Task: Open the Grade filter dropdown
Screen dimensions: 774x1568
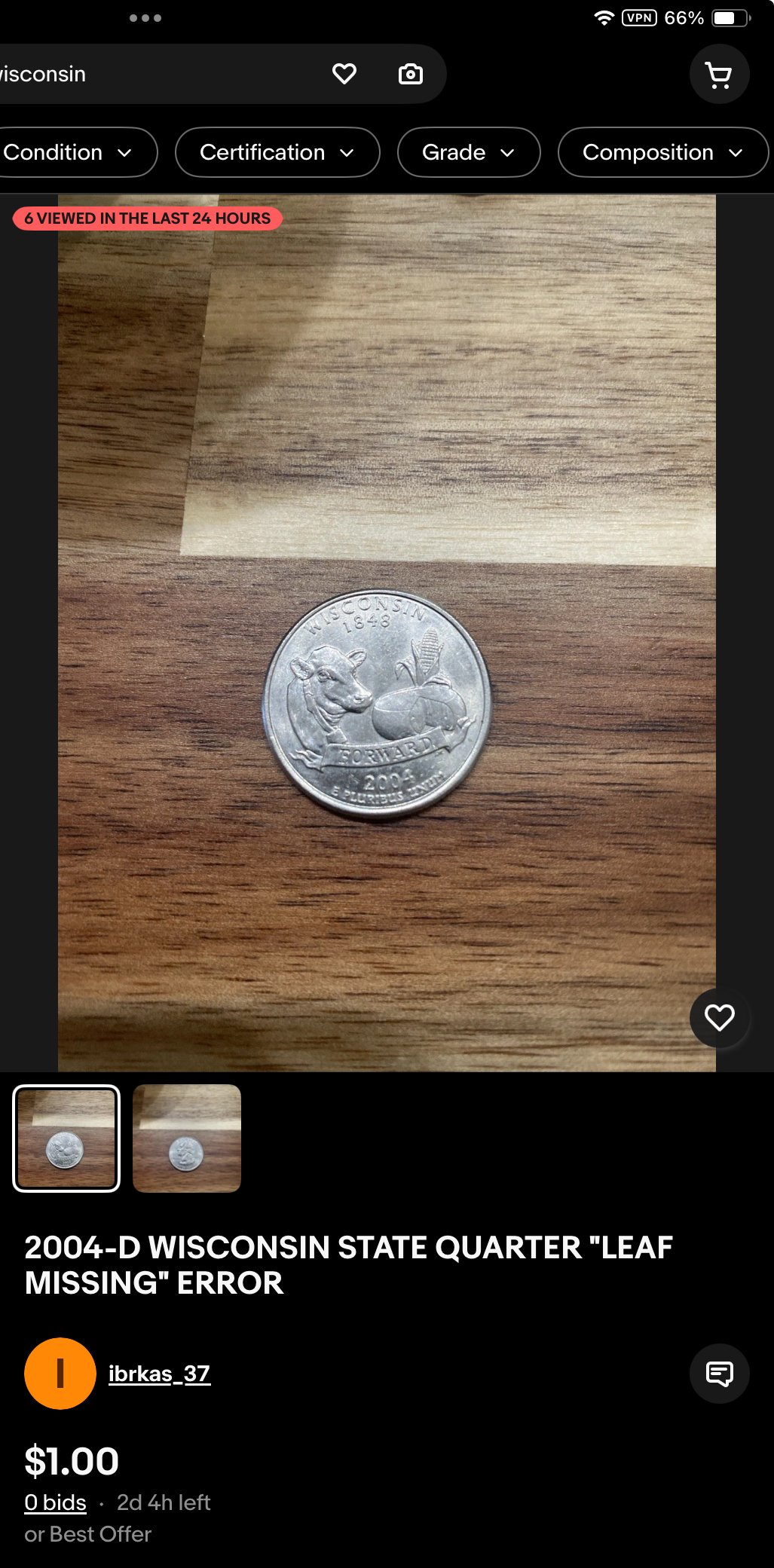Action: [x=469, y=152]
